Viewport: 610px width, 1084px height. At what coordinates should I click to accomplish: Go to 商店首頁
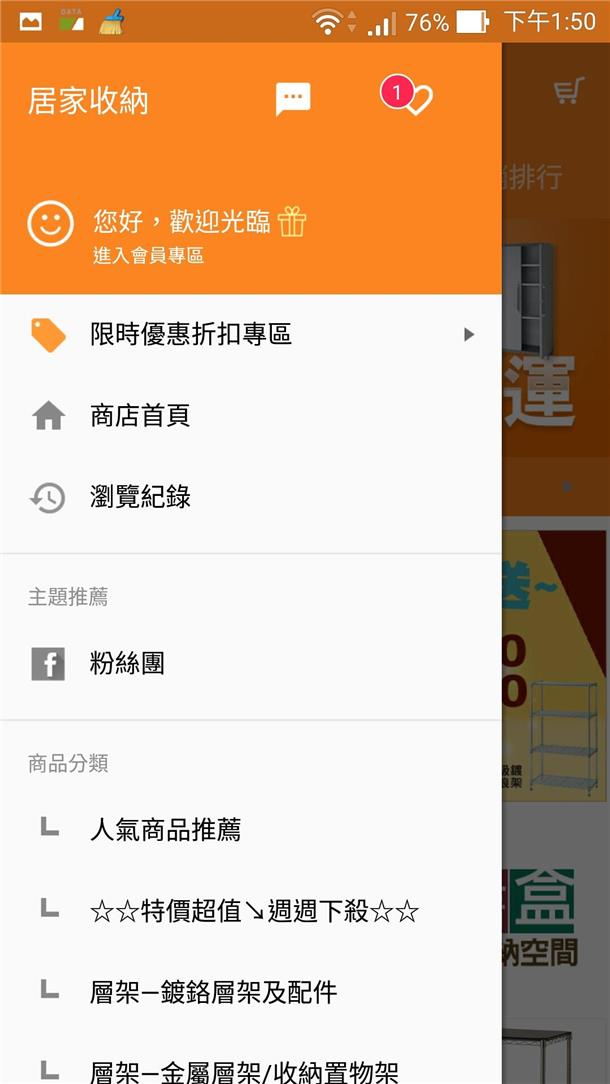click(140, 416)
